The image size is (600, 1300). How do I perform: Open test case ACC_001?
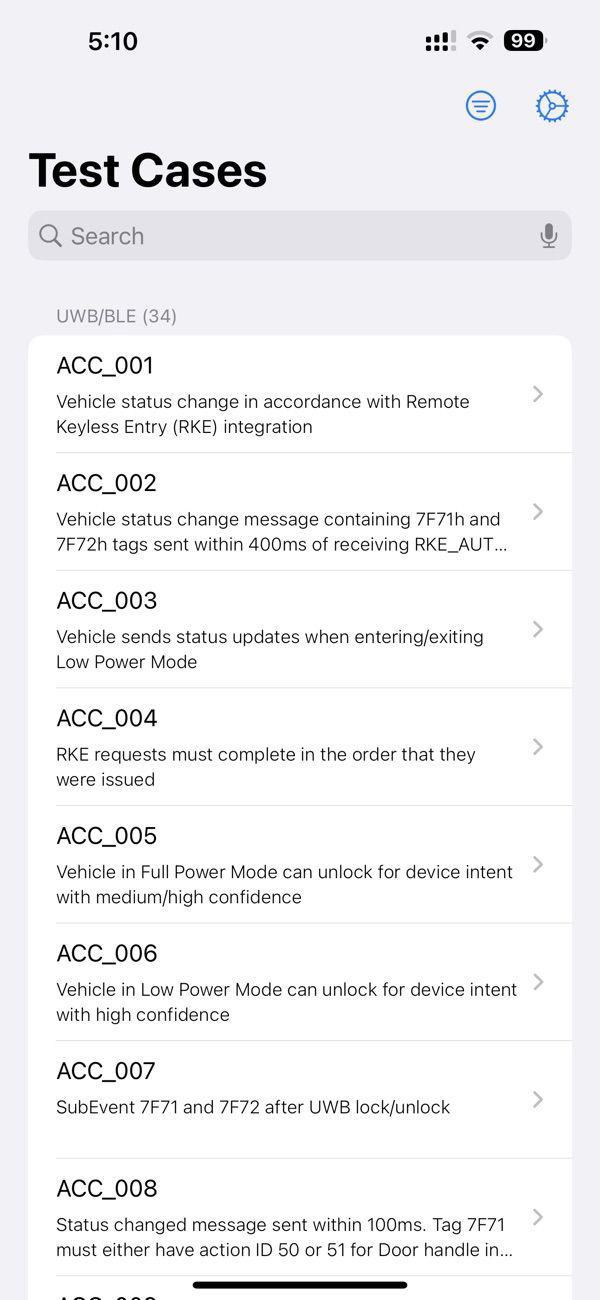(x=300, y=394)
